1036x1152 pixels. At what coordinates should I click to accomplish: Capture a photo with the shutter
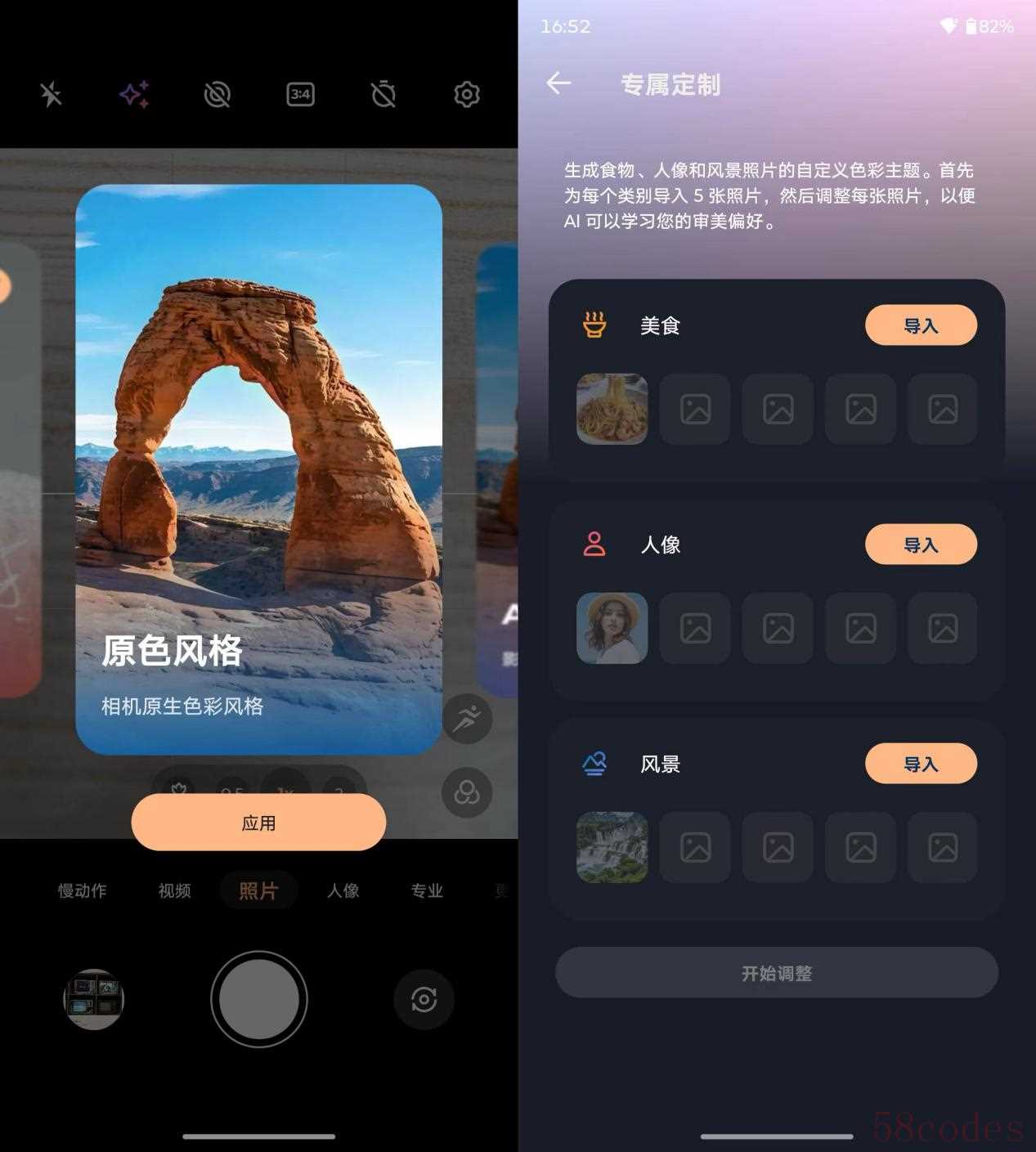(258, 999)
